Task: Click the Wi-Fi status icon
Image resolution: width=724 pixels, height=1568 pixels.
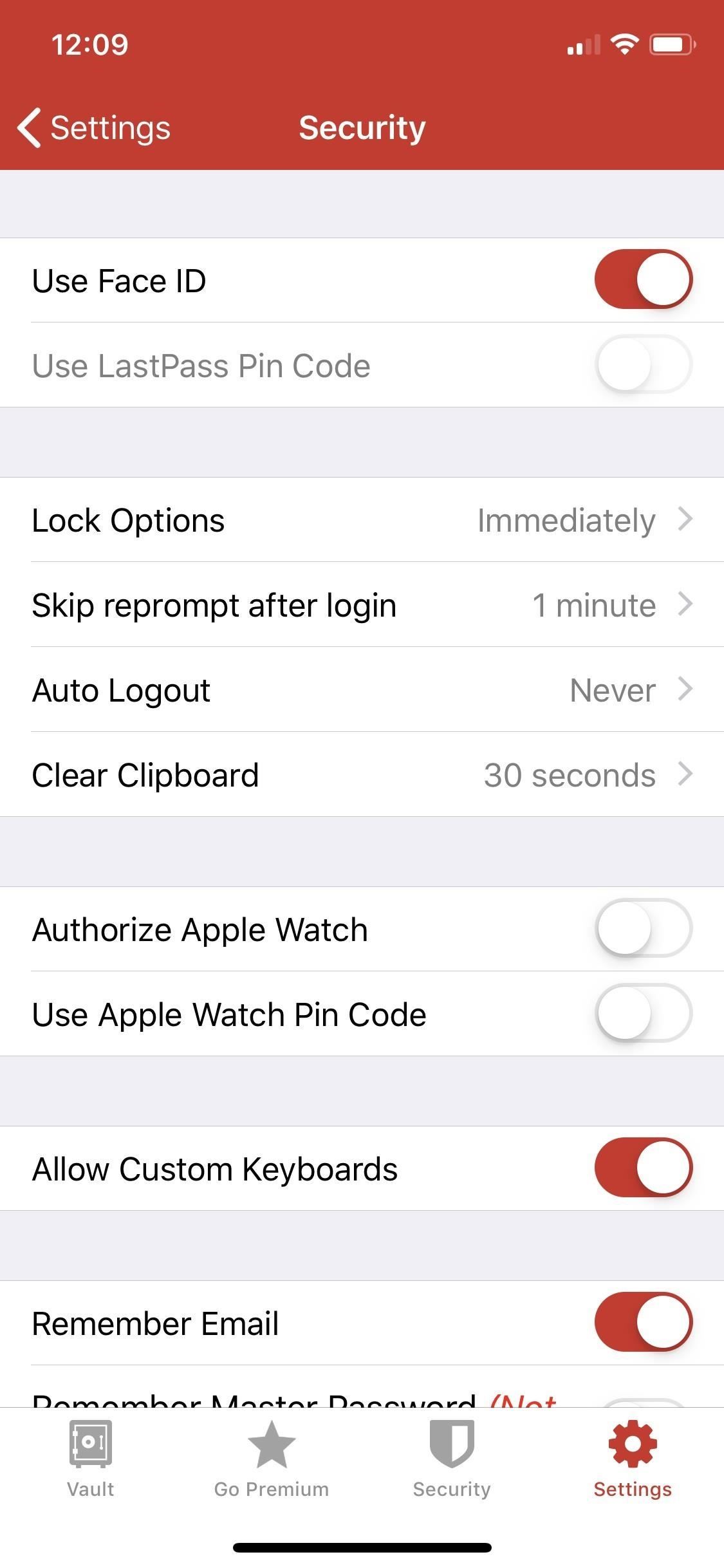Action: click(623, 44)
